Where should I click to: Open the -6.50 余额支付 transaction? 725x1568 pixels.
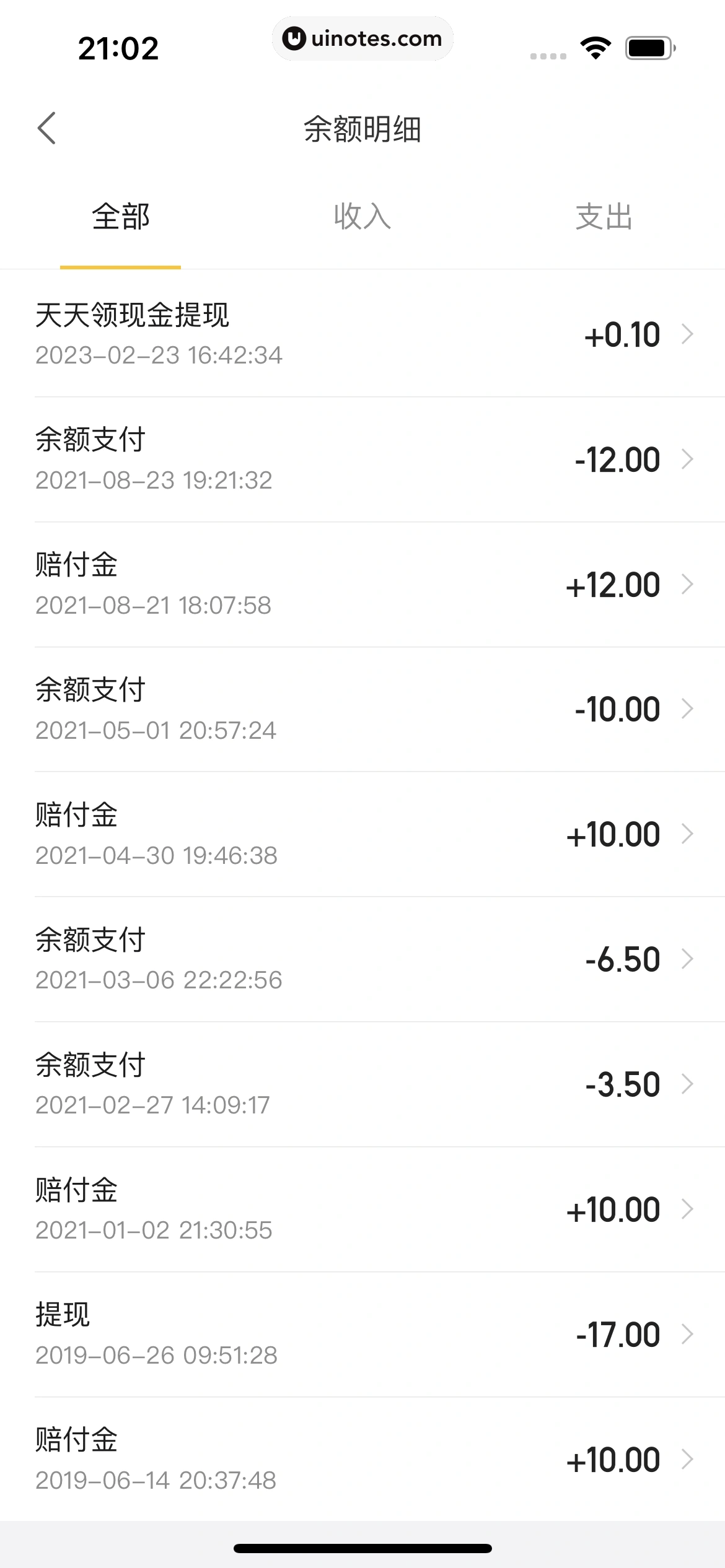click(362, 959)
